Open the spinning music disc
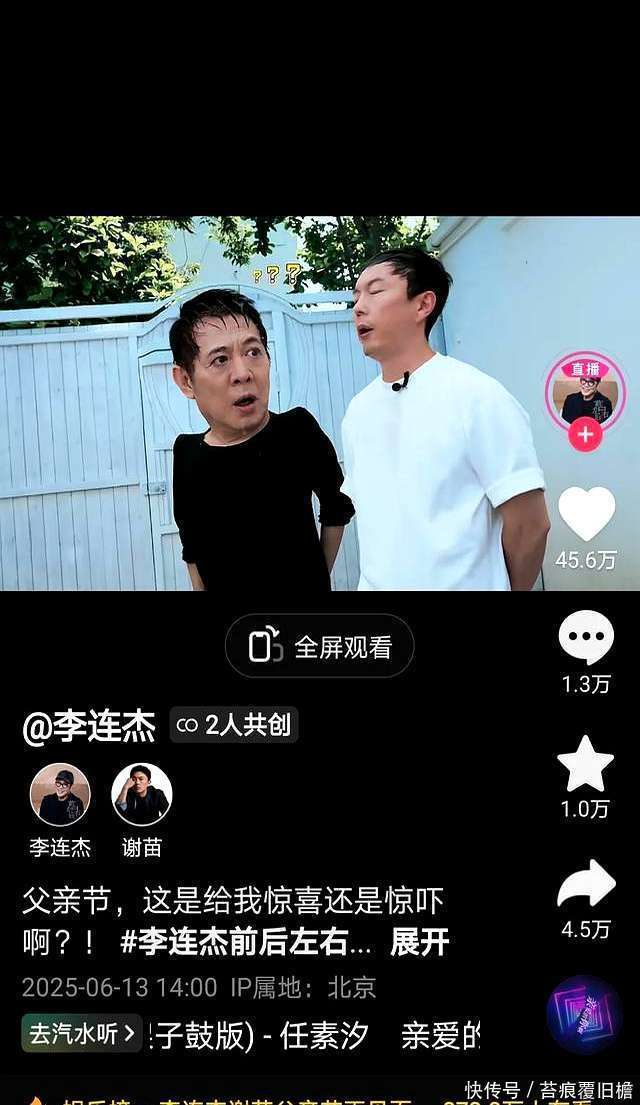This screenshot has height=1105, width=640. click(585, 1013)
